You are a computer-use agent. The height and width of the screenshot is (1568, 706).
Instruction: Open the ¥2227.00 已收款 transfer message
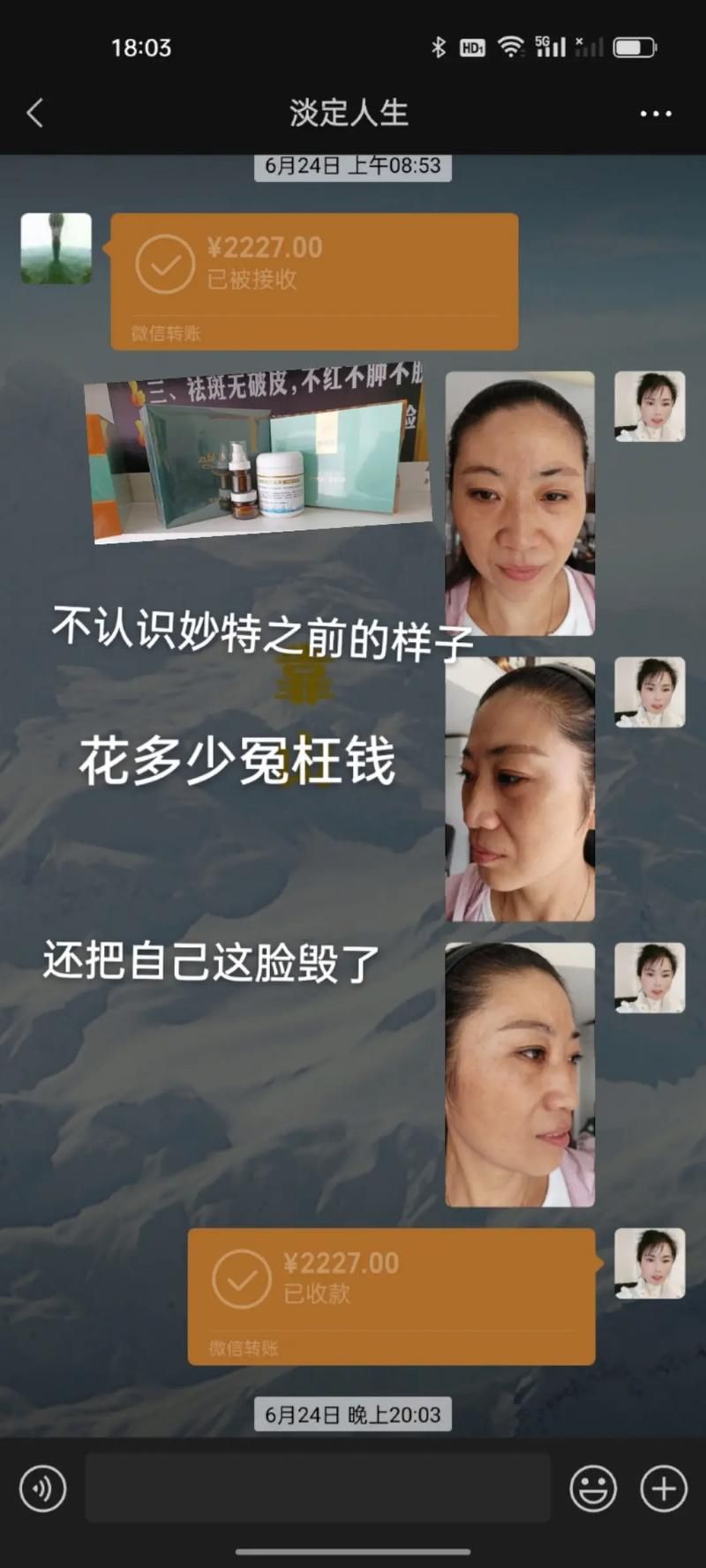tap(391, 1295)
